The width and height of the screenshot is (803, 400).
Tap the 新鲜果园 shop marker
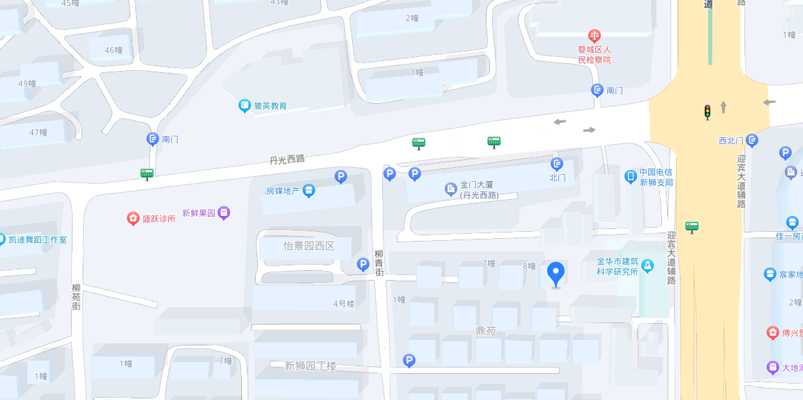tap(224, 212)
